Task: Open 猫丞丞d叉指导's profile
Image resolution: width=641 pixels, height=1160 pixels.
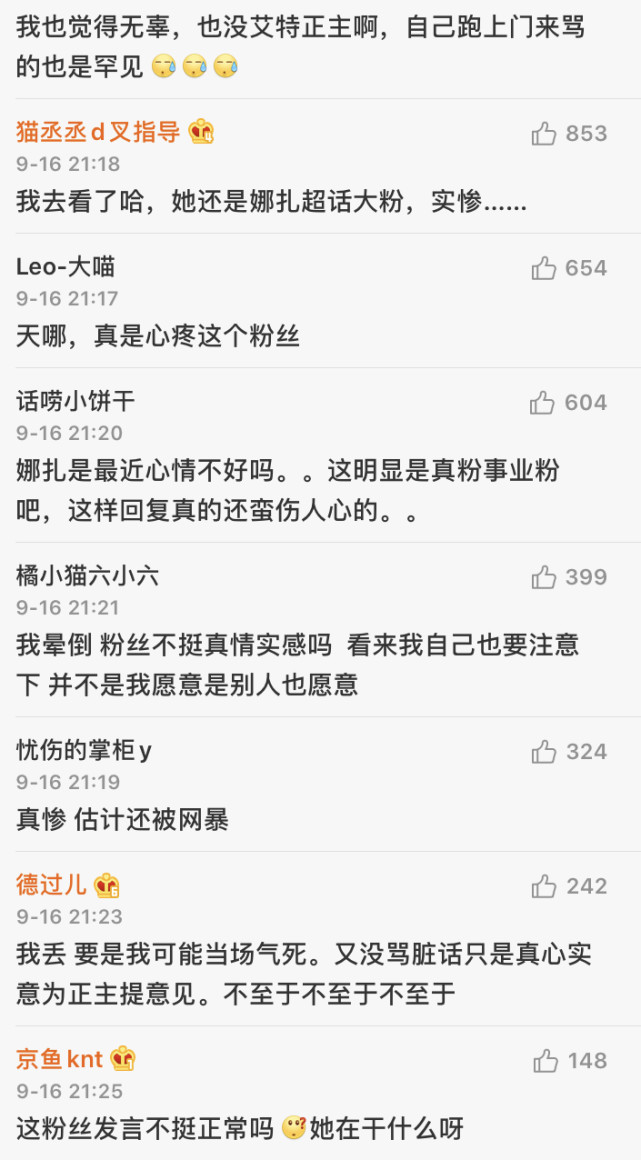Action: (x=98, y=132)
